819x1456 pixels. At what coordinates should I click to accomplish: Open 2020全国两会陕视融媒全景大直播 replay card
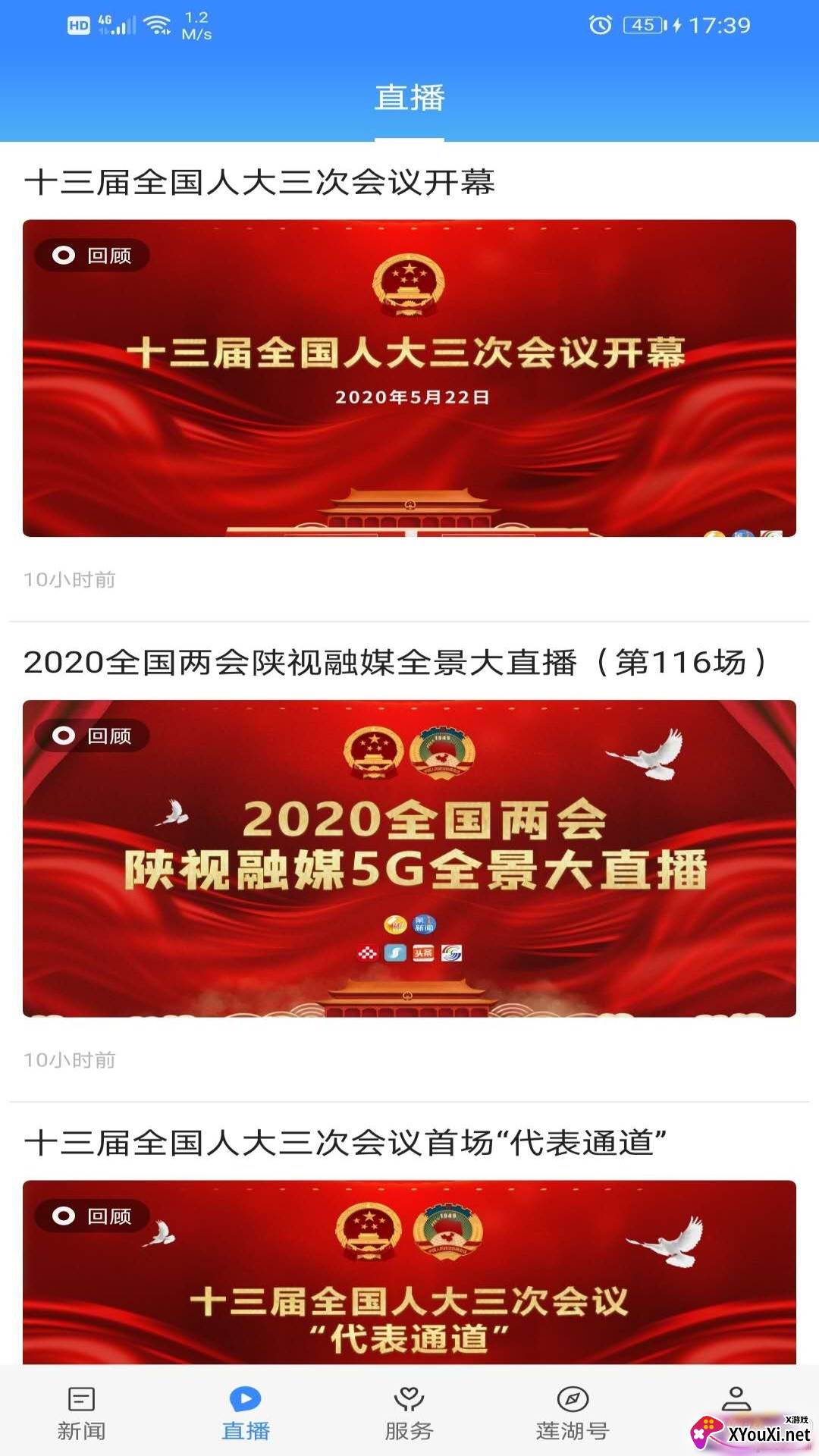click(x=409, y=858)
